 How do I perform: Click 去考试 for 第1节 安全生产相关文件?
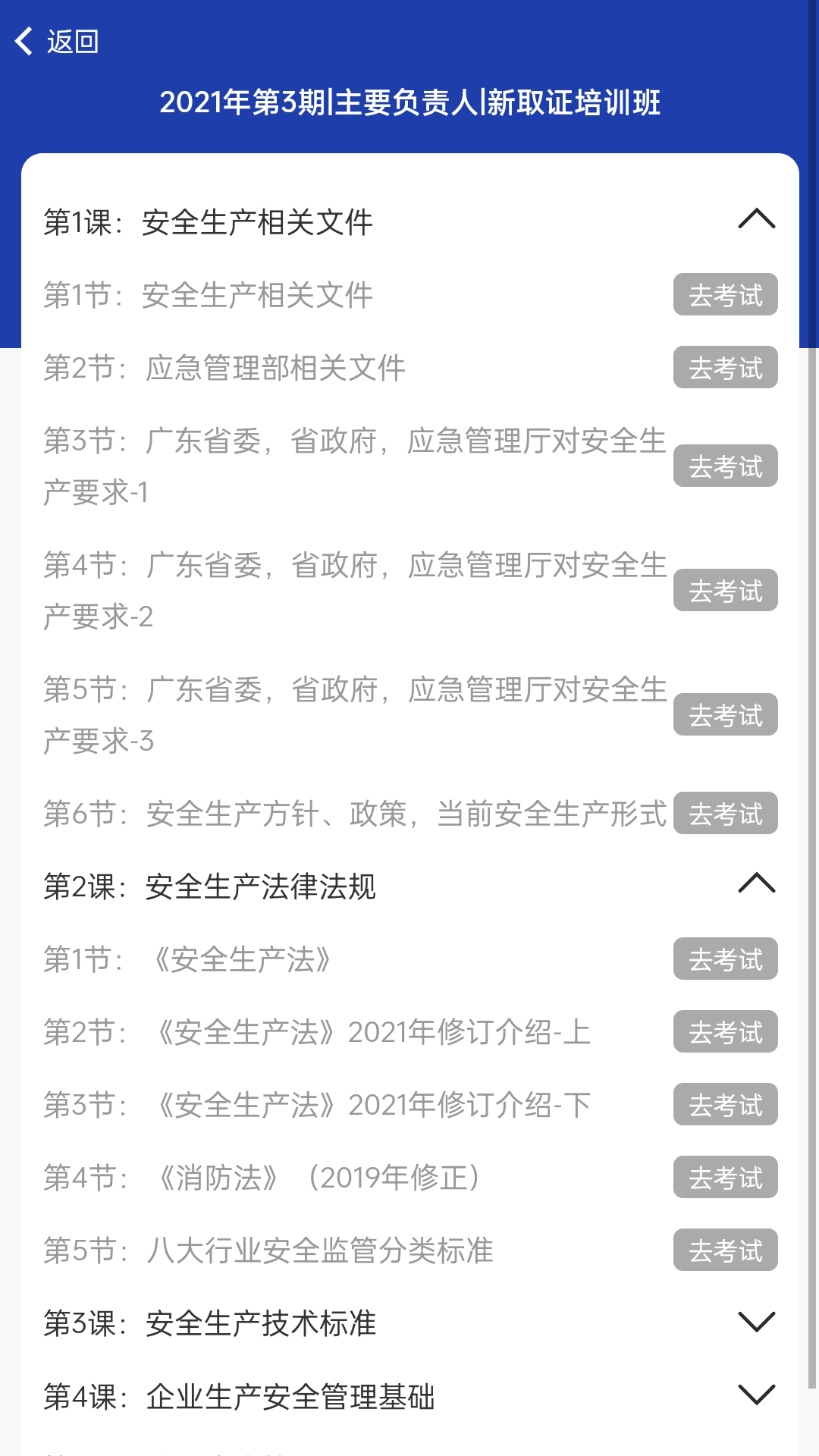725,295
